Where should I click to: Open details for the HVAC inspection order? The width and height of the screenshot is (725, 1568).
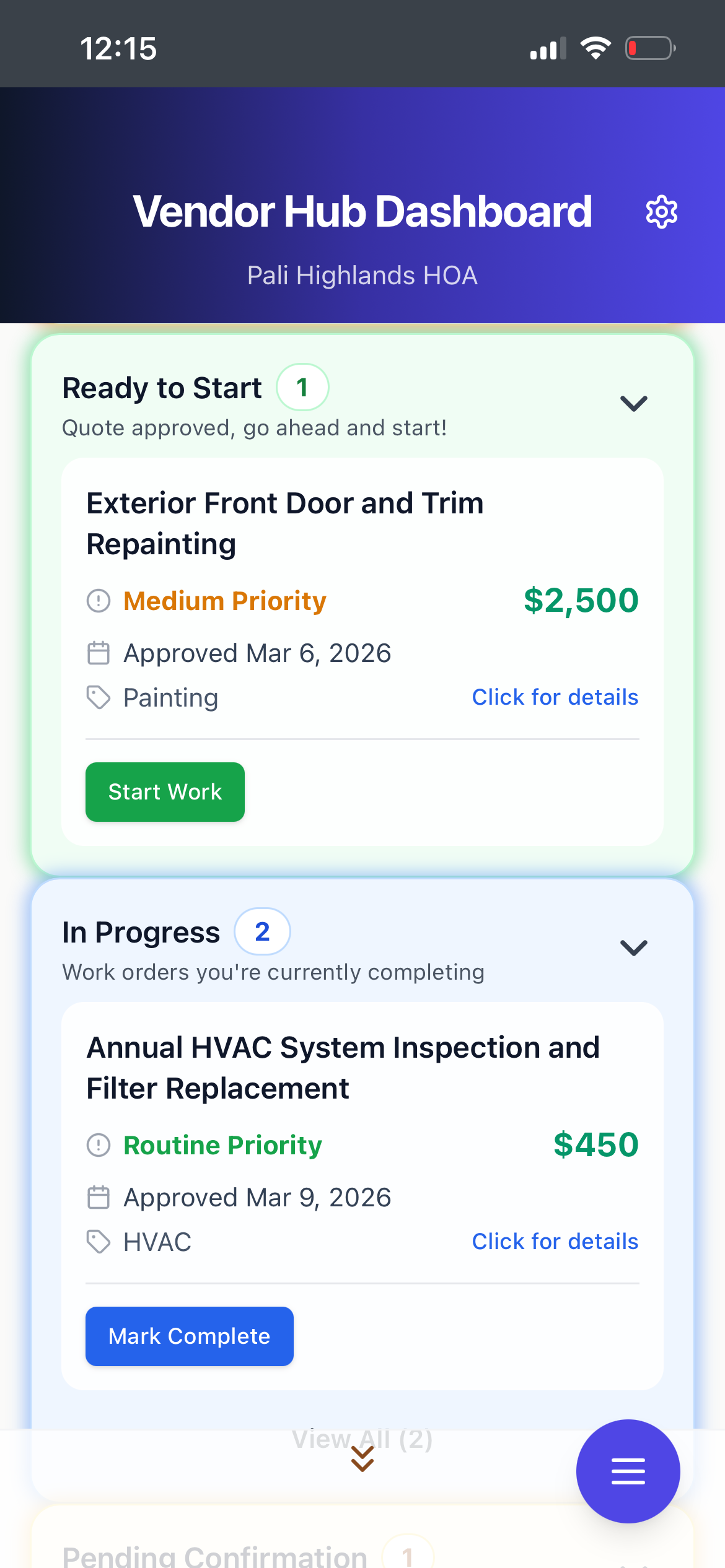tap(555, 1241)
